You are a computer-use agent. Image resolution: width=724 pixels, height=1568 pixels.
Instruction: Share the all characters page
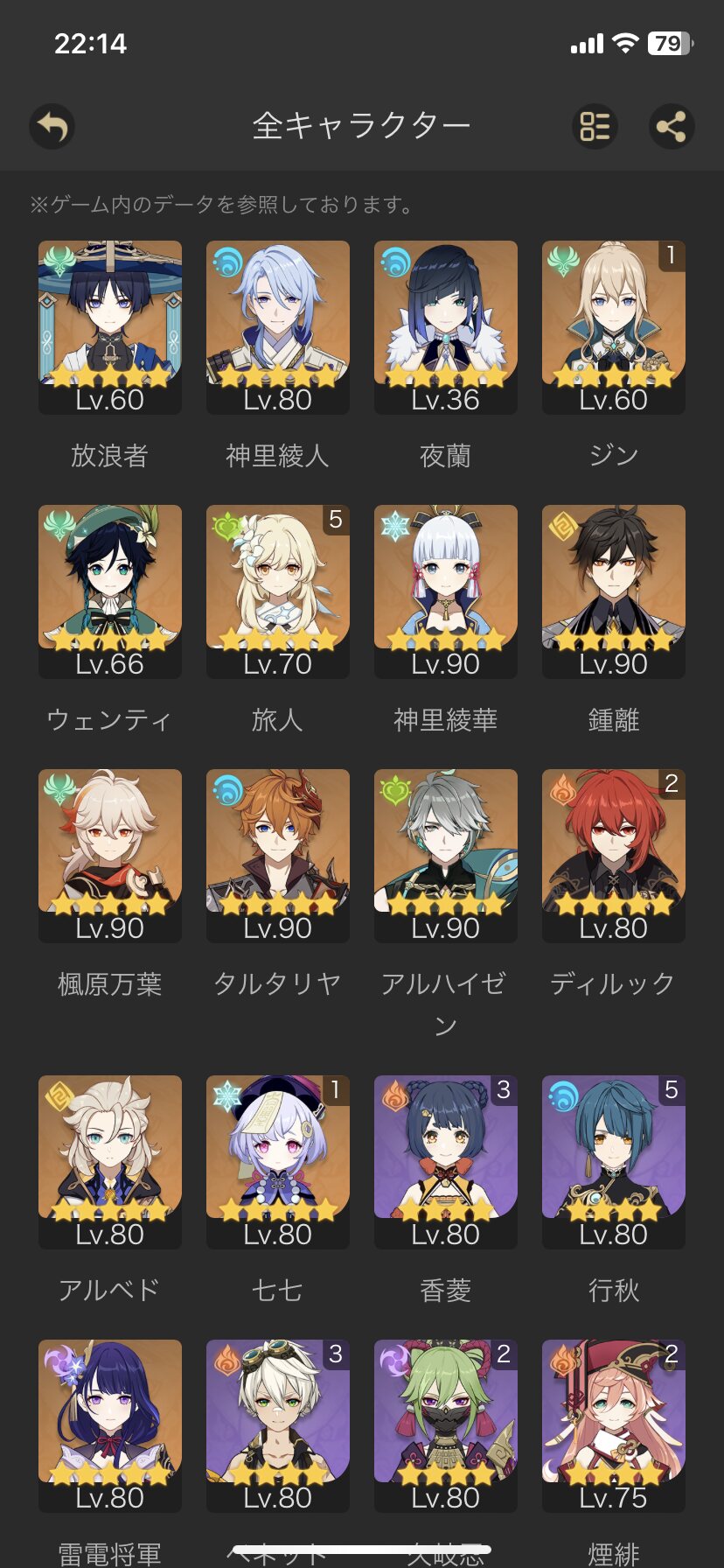coord(672,127)
